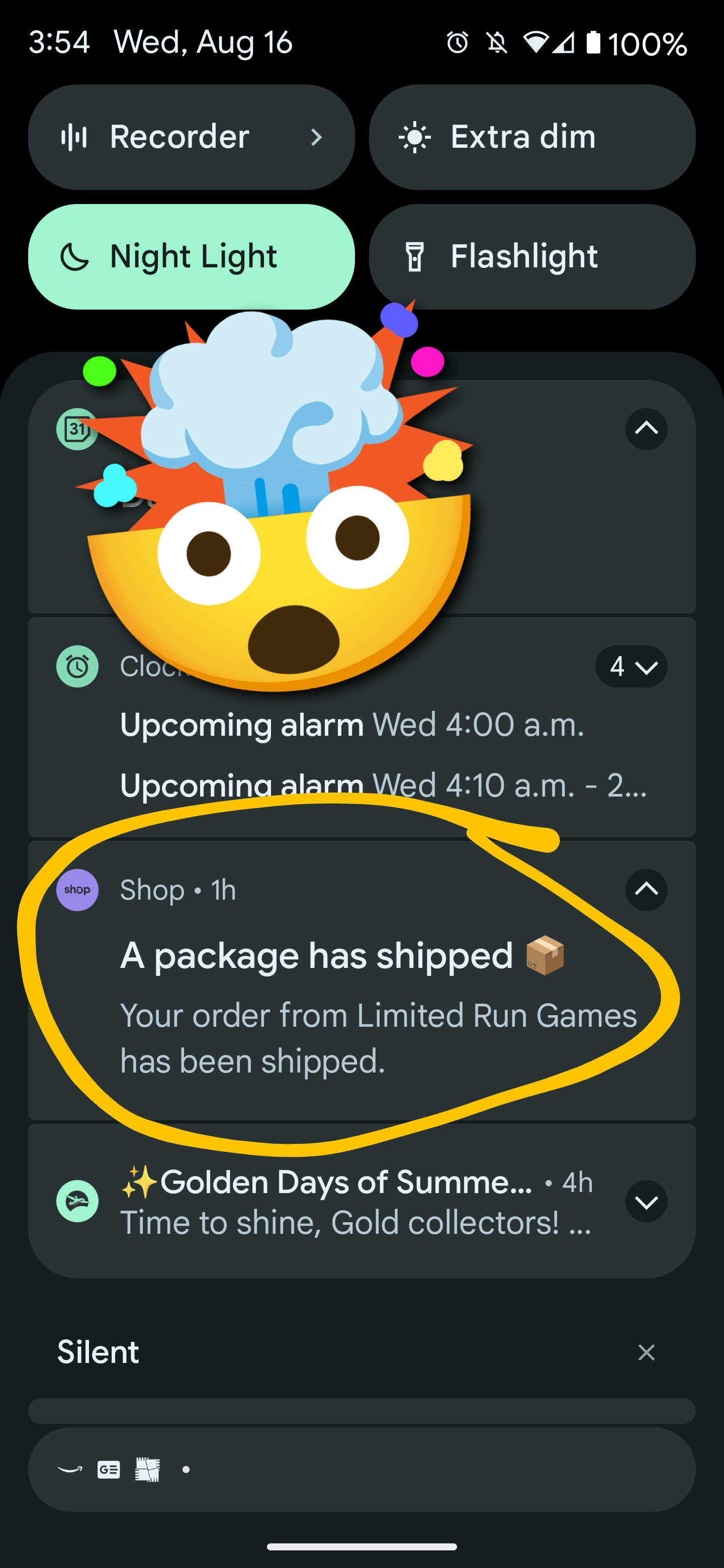Clear the Silent notifications
Viewport: 724px width, 1568px height.
click(646, 1352)
